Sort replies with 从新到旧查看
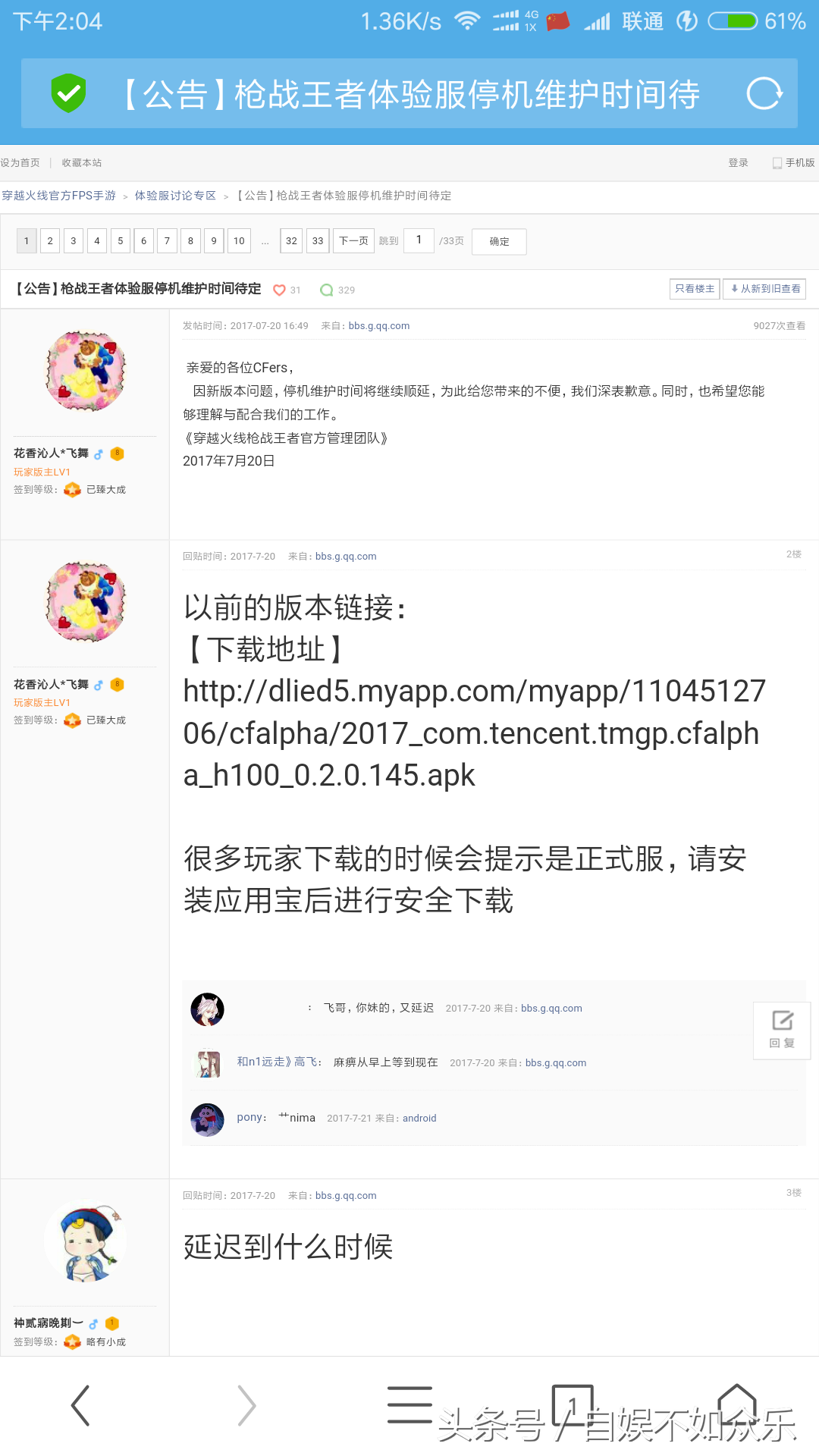Viewport: 819px width, 1456px height. pos(764,289)
